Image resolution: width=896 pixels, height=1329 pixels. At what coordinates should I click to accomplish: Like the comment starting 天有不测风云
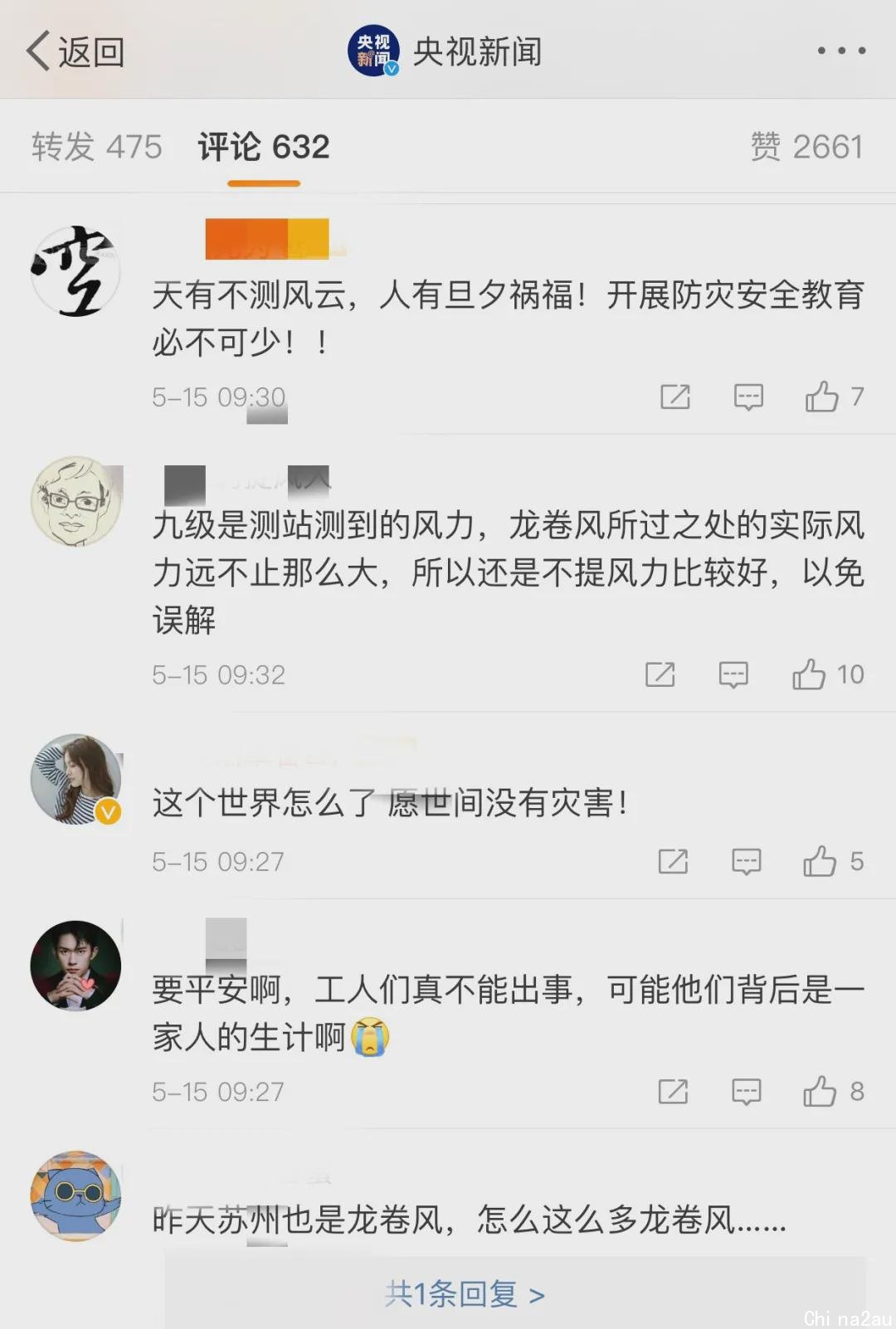(822, 397)
